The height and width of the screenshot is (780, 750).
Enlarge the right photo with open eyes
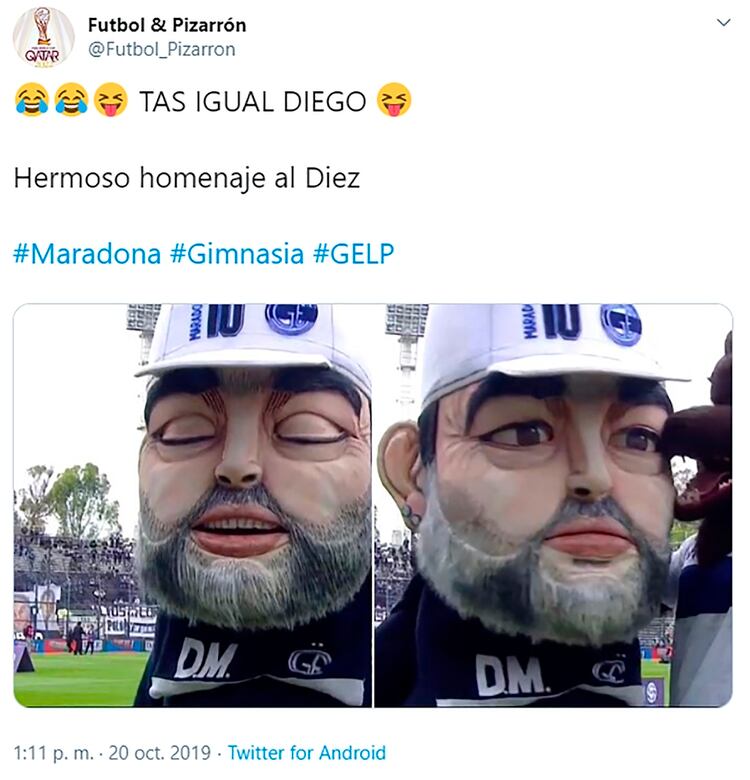point(554,505)
